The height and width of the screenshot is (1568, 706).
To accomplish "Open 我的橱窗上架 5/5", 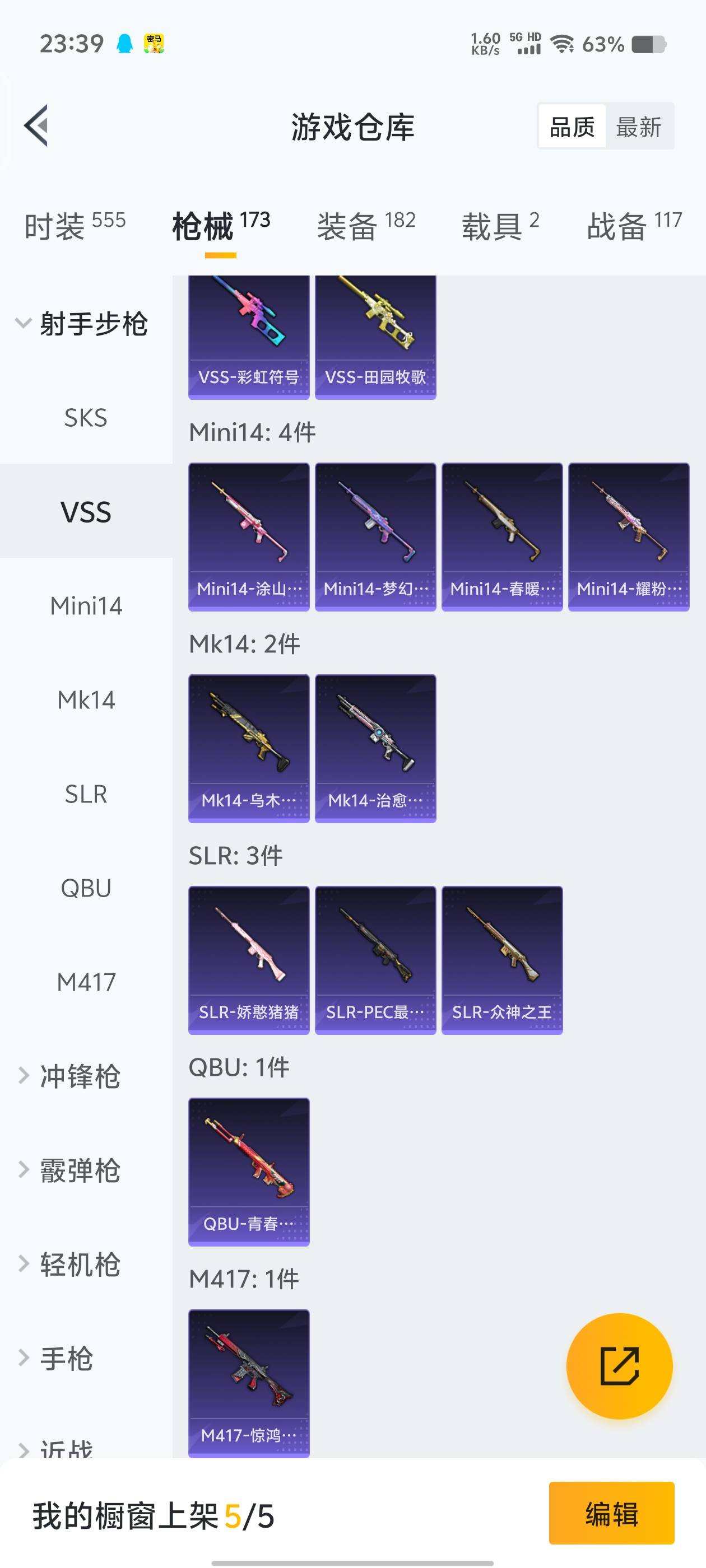I will 152,1518.
